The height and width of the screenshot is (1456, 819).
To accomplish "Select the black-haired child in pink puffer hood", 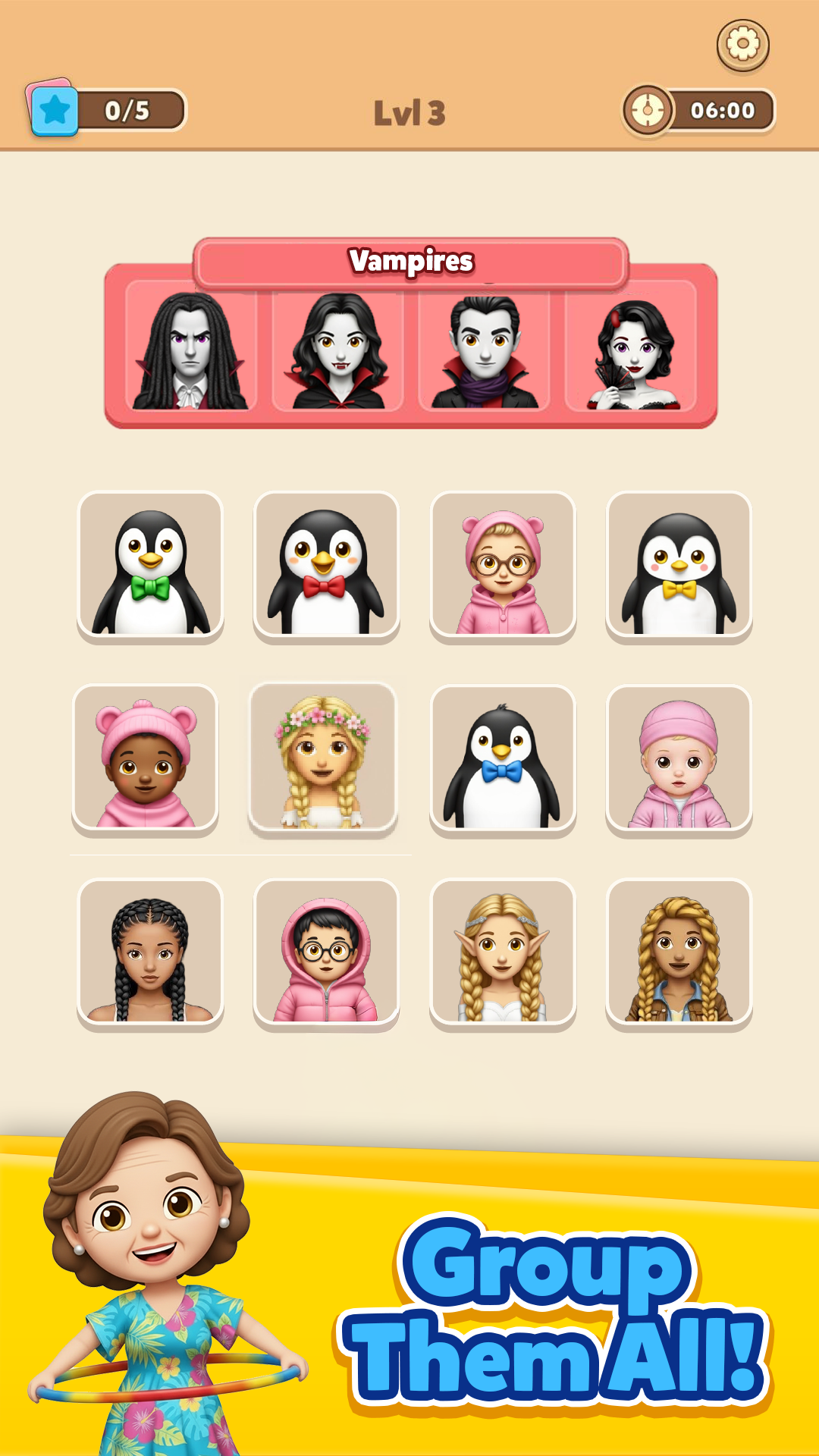I will pos(326,953).
